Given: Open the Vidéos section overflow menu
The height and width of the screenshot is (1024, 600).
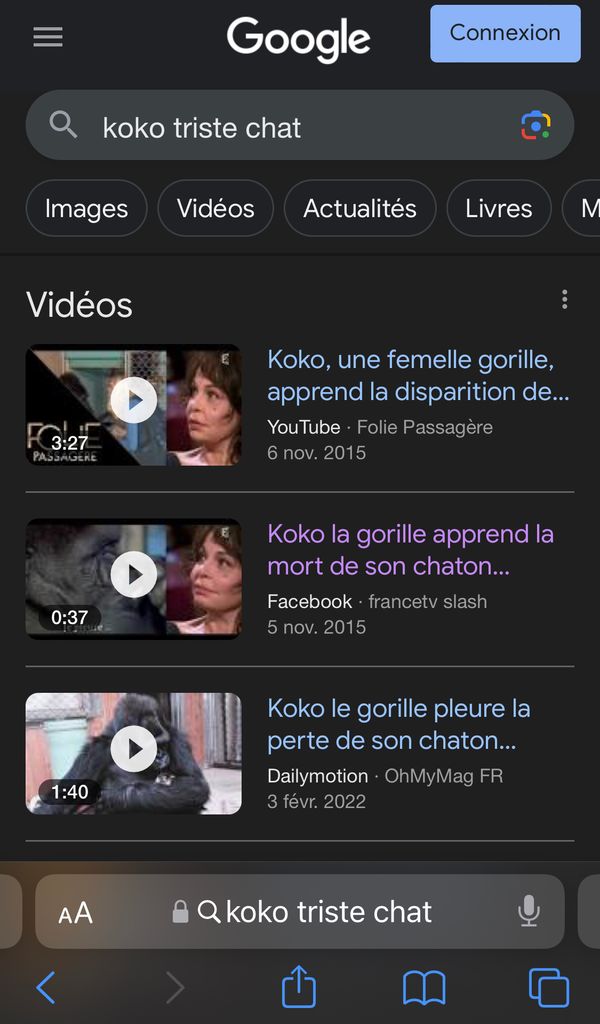Looking at the screenshot, I should 565,300.
